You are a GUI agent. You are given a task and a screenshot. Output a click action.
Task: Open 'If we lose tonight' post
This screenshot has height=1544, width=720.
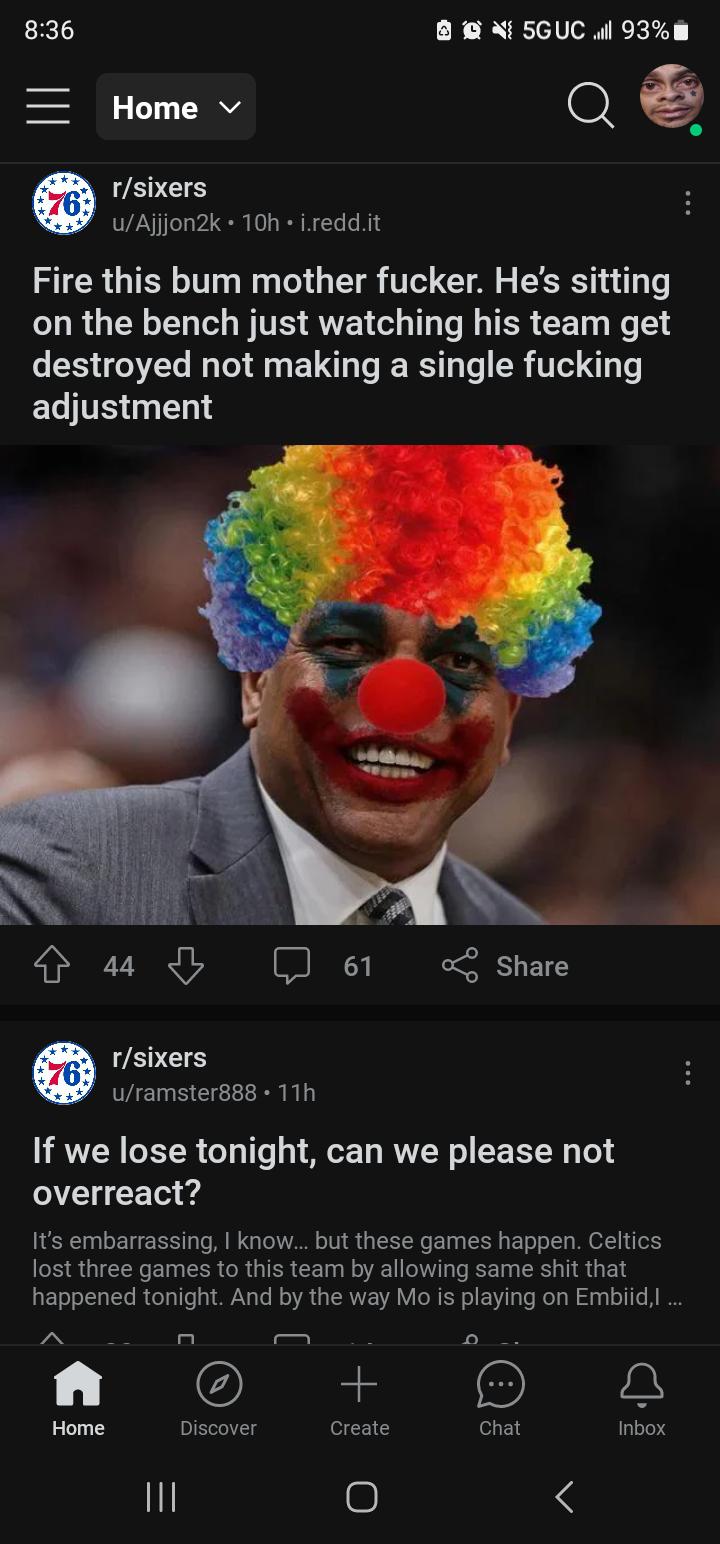[323, 1171]
